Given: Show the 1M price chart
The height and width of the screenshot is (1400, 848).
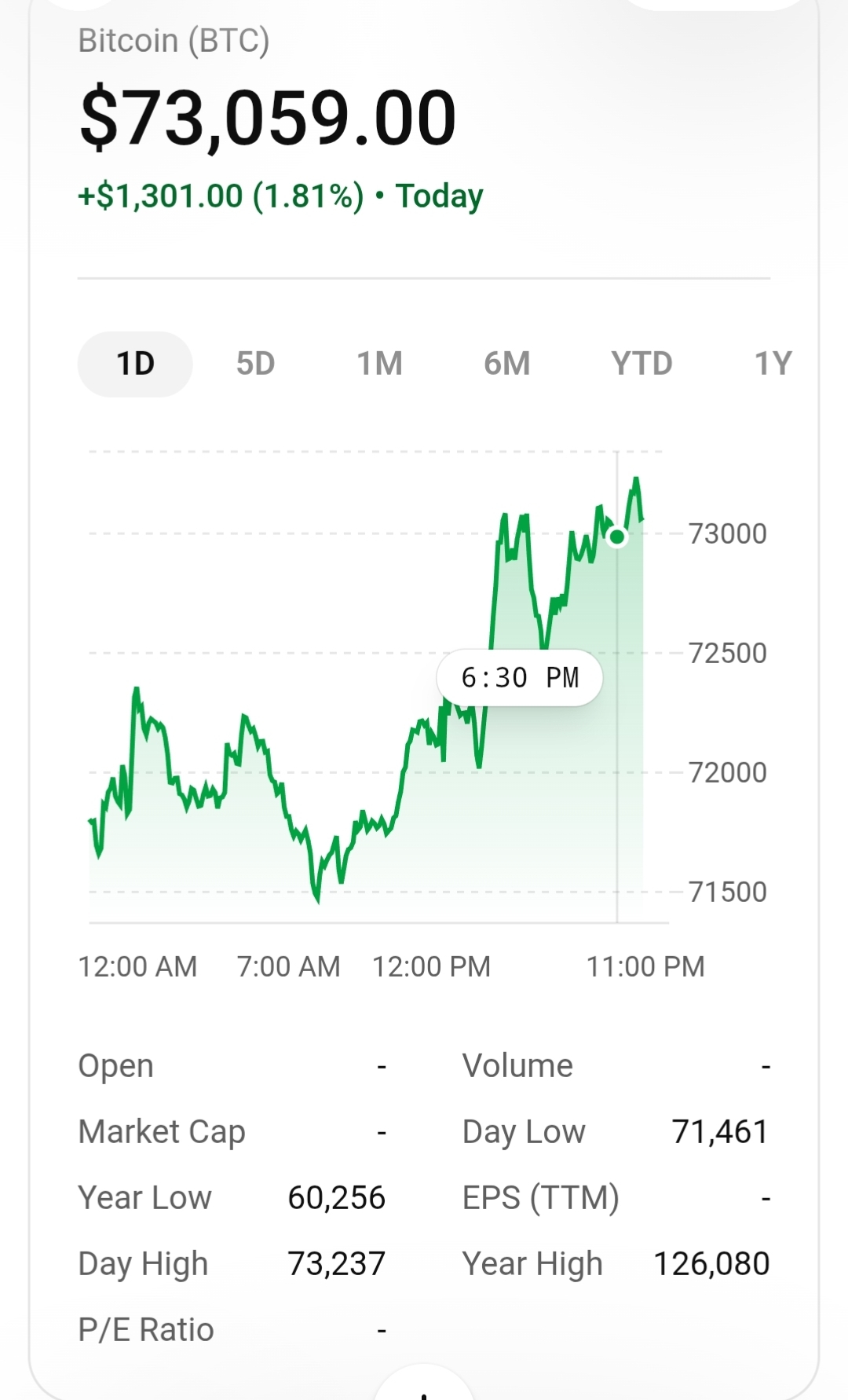Looking at the screenshot, I should coord(380,365).
